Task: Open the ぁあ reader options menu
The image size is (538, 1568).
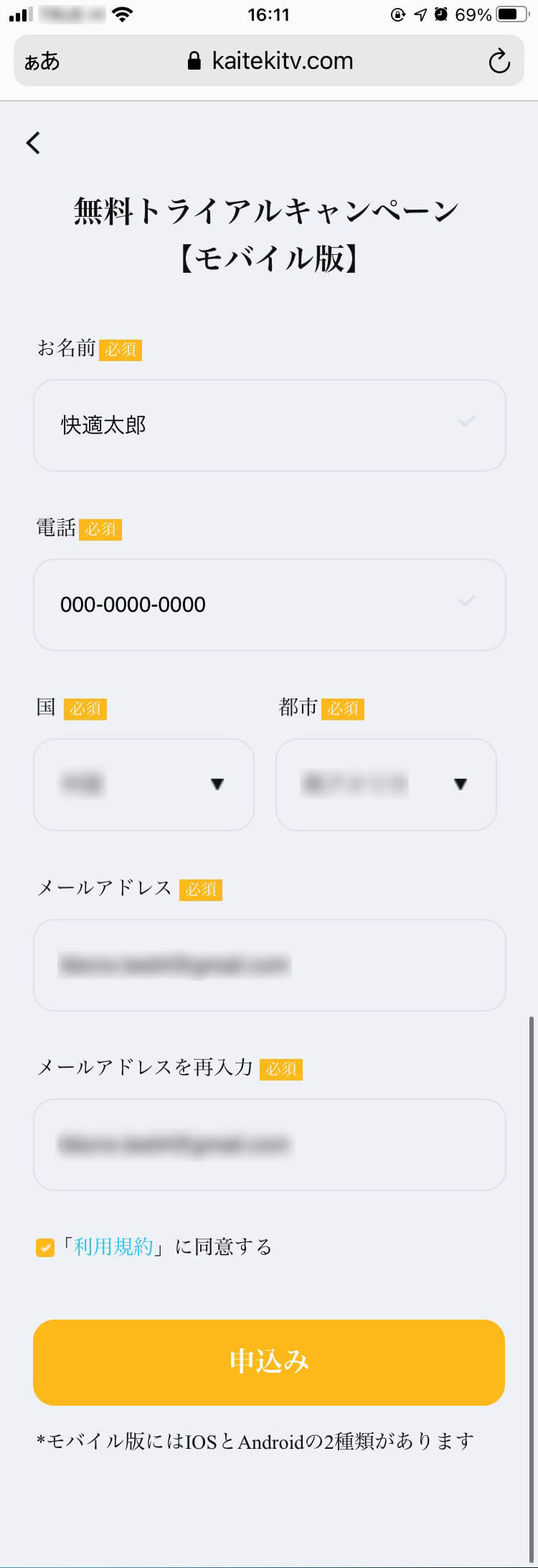Action: 42,62
